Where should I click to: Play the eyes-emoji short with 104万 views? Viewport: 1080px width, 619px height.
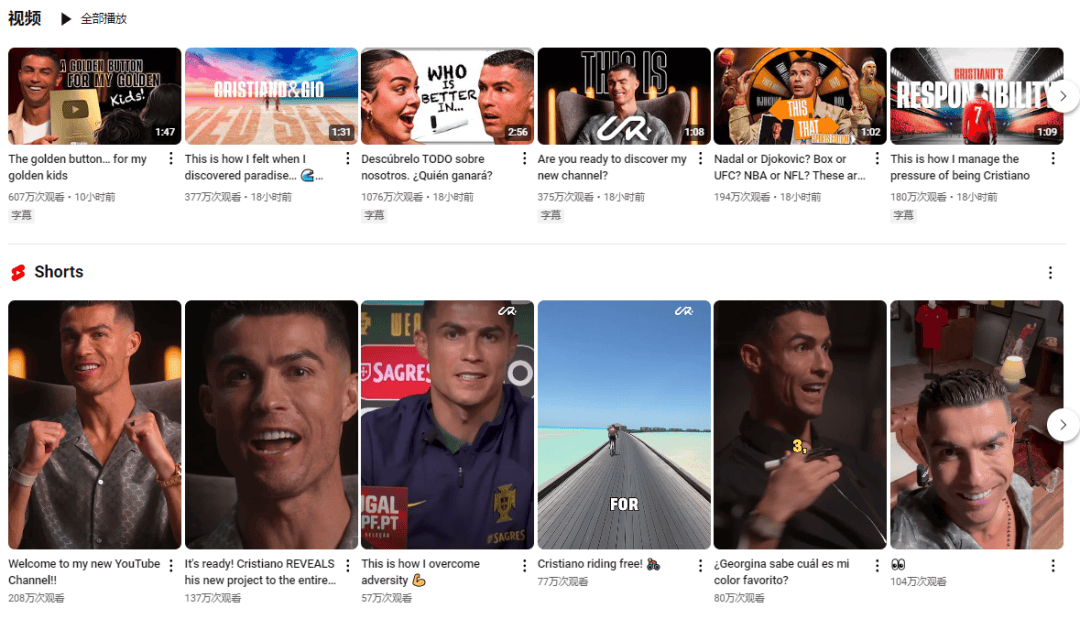(x=976, y=425)
